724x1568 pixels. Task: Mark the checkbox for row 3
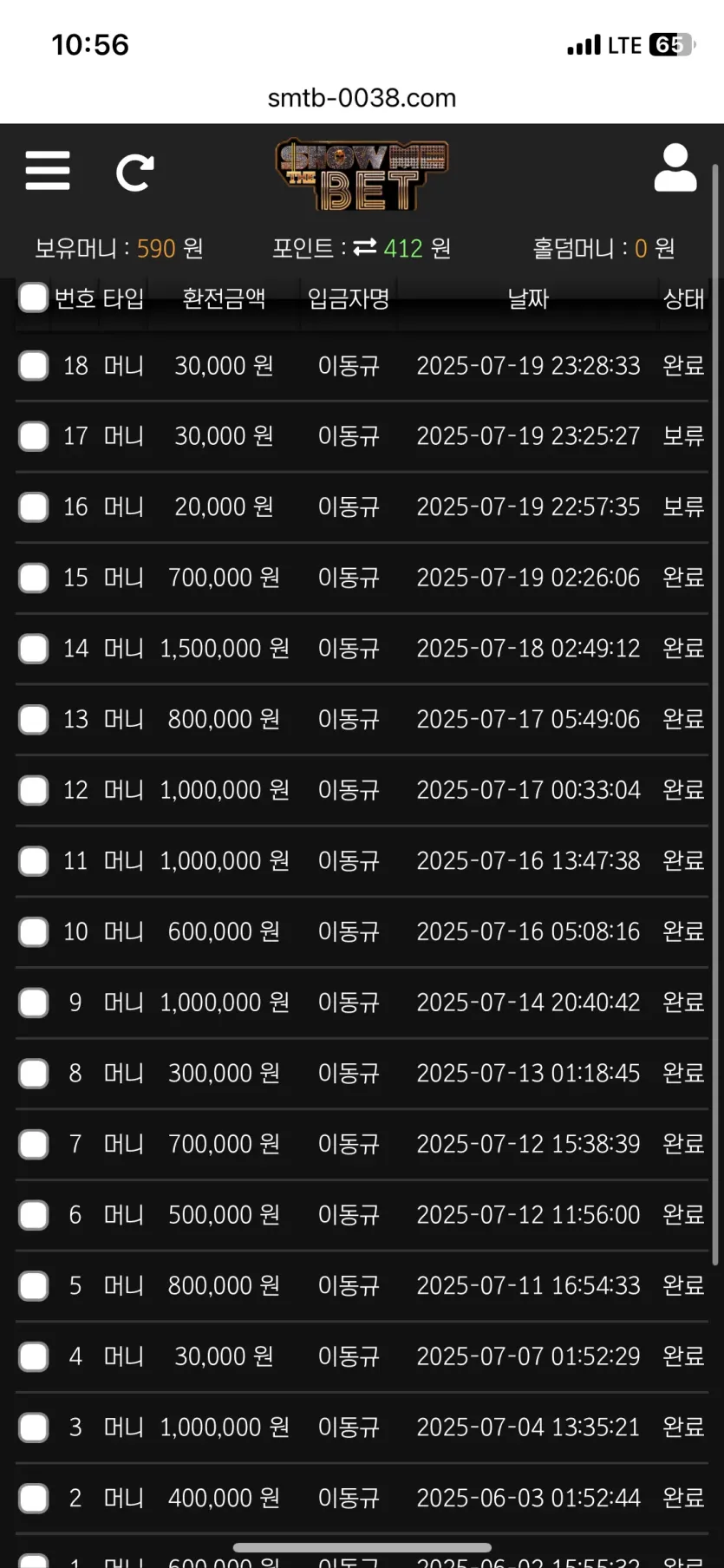tap(33, 1427)
